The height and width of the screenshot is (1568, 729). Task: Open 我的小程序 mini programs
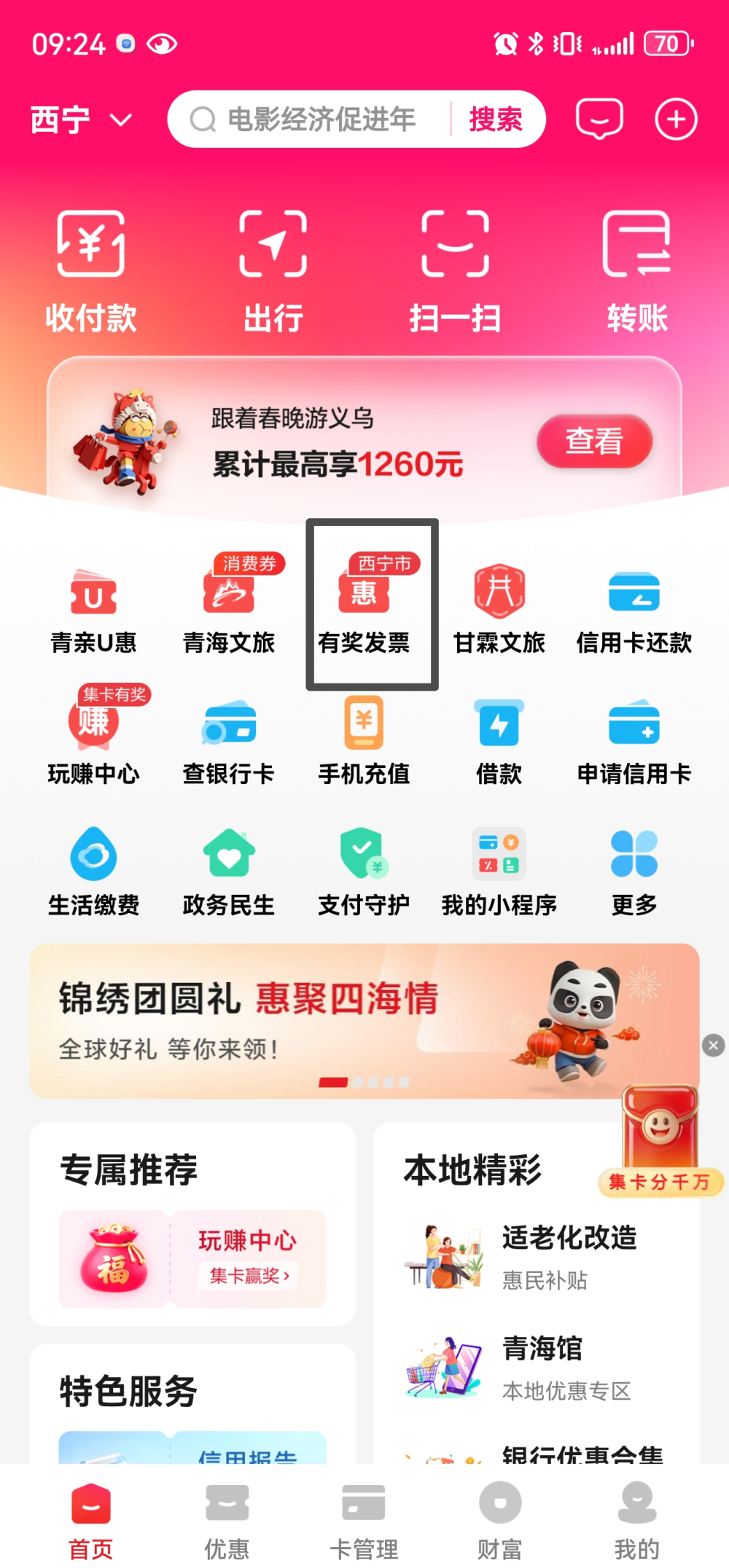(x=499, y=871)
